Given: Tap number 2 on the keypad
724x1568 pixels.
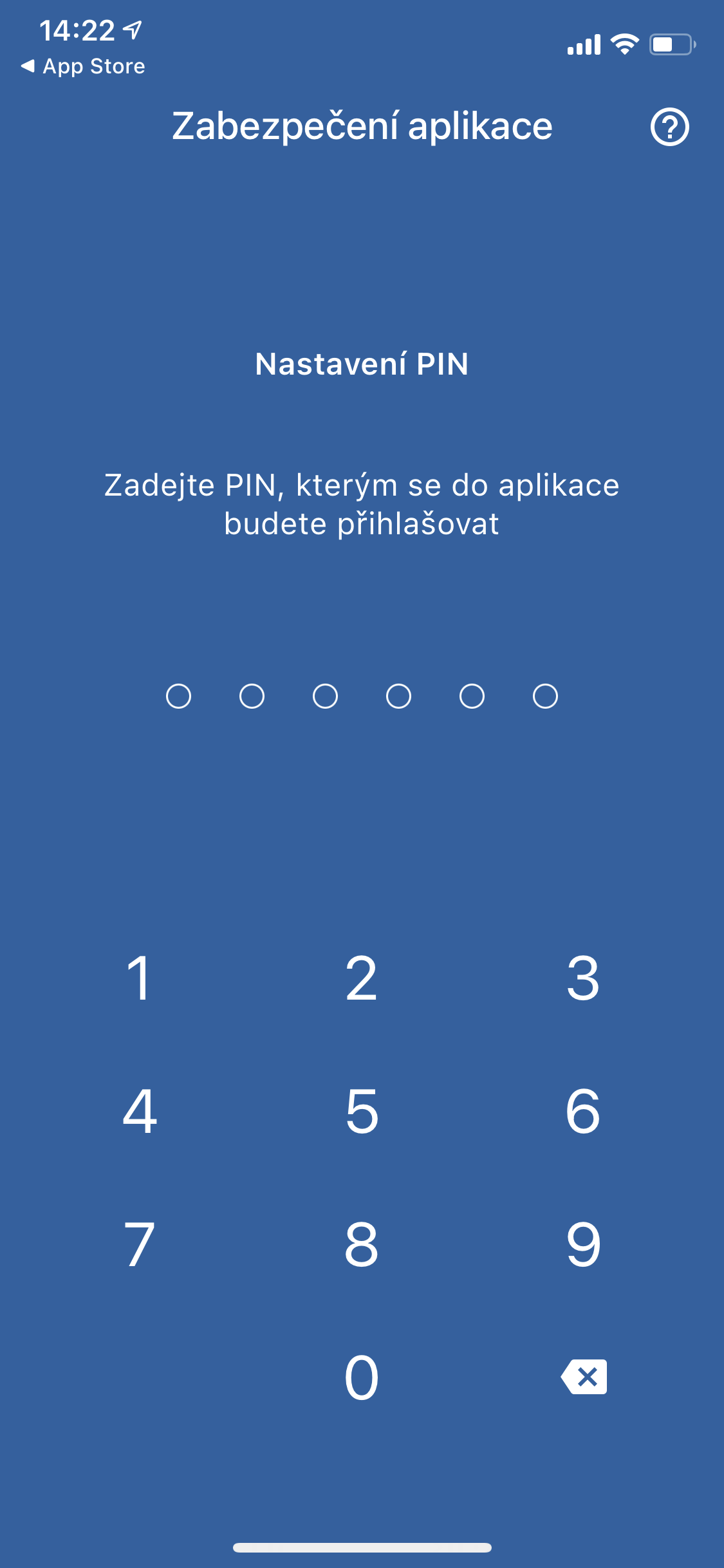Looking at the screenshot, I should [361, 978].
